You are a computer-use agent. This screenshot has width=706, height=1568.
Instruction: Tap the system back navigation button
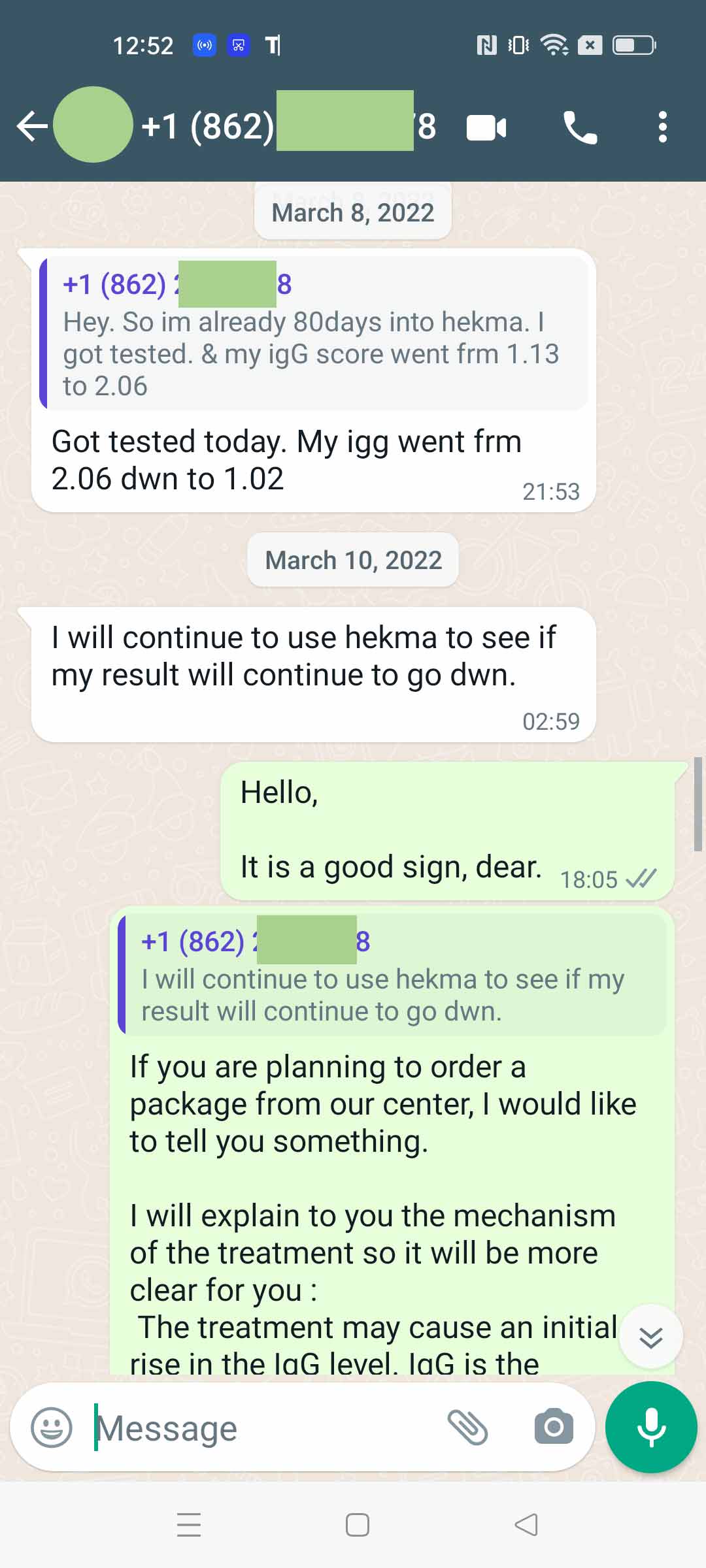[526, 1525]
